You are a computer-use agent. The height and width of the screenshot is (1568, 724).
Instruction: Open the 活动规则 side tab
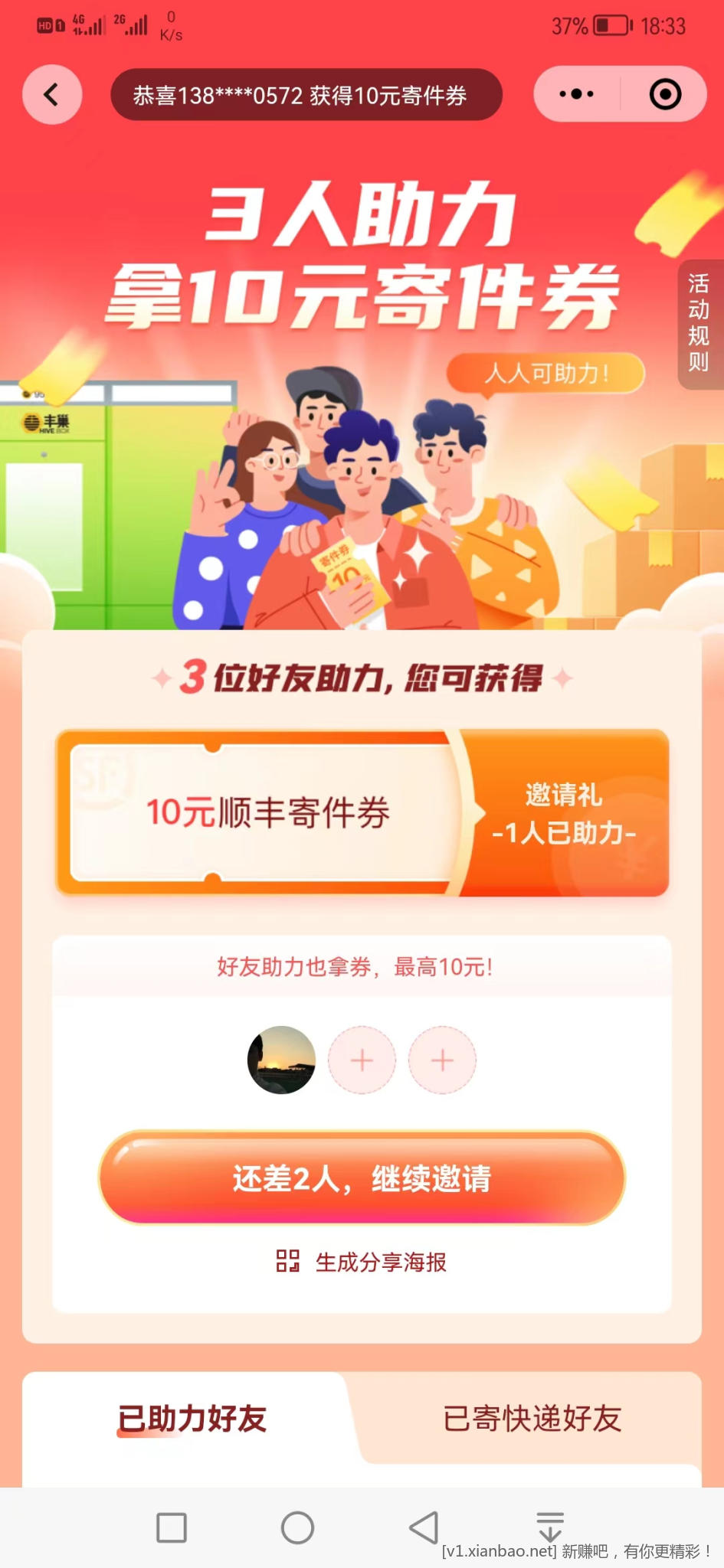click(x=698, y=322)
